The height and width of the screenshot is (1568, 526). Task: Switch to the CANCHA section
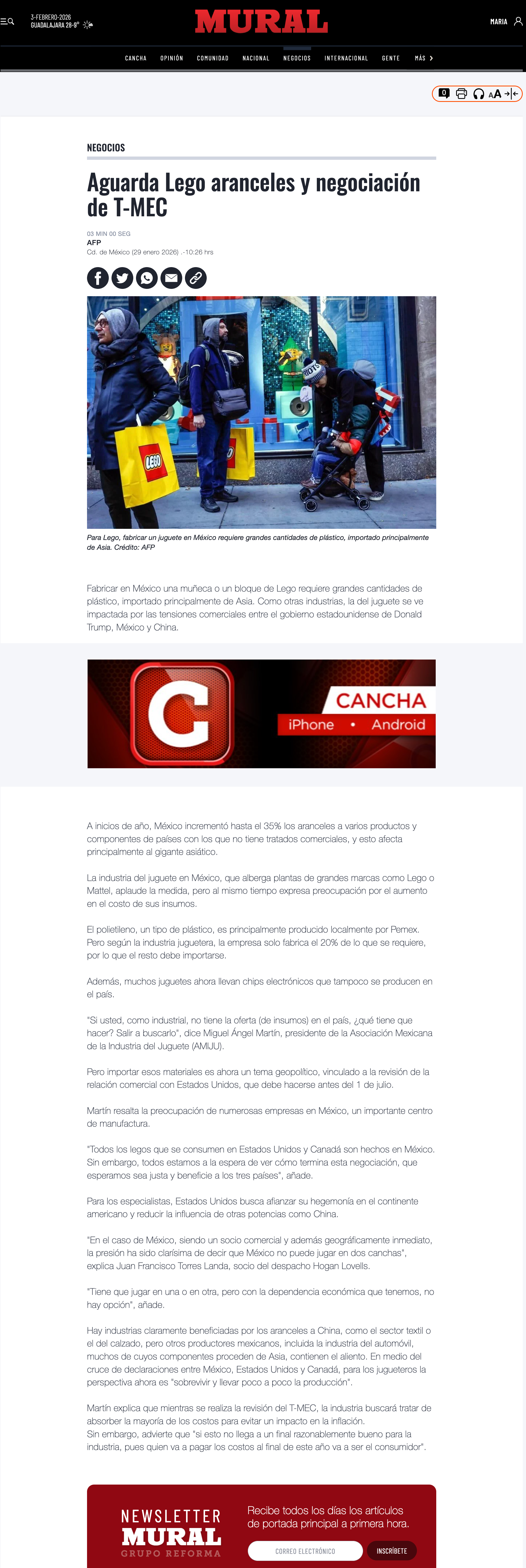(x=136, y=58)
